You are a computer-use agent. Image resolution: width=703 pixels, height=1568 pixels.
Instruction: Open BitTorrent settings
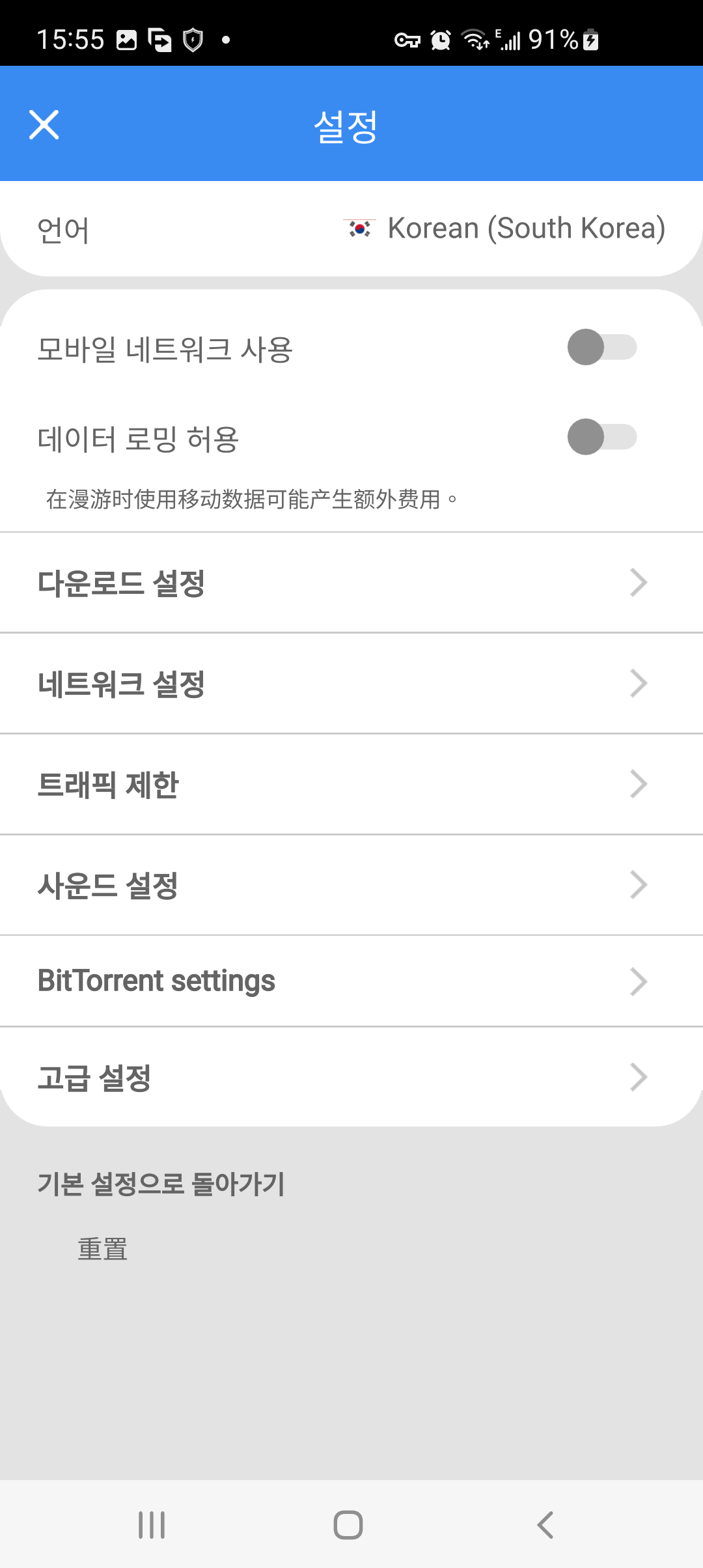tap(351, 981)
